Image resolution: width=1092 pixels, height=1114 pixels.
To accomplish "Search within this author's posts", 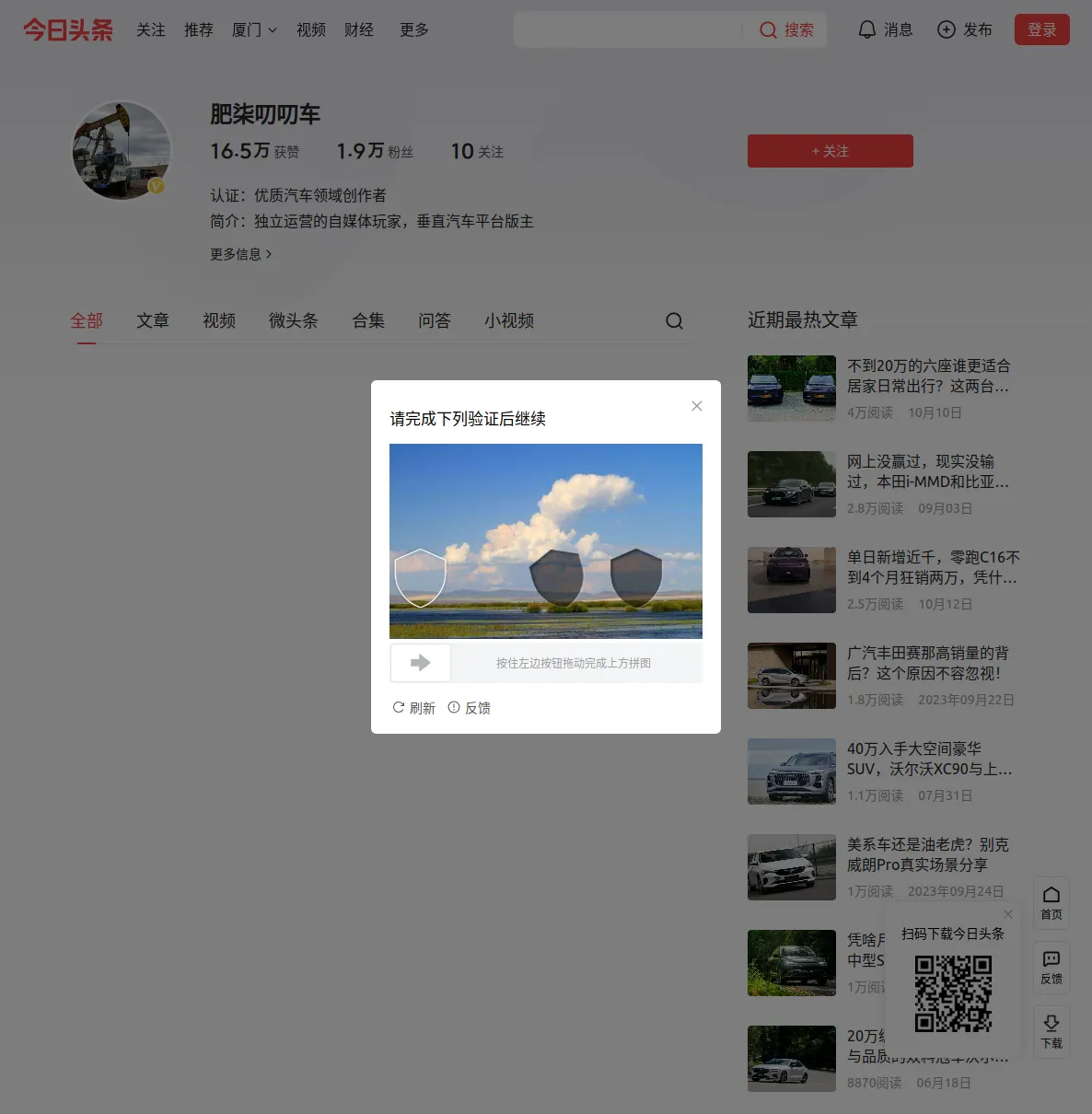I will tap(674, 320).
